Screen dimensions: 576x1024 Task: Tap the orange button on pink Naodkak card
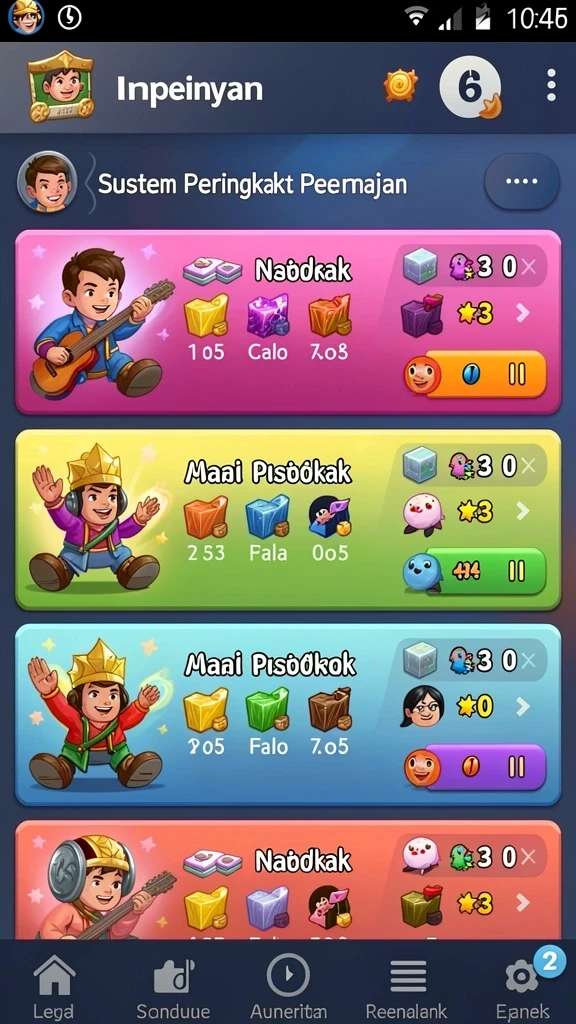[475, 375]
